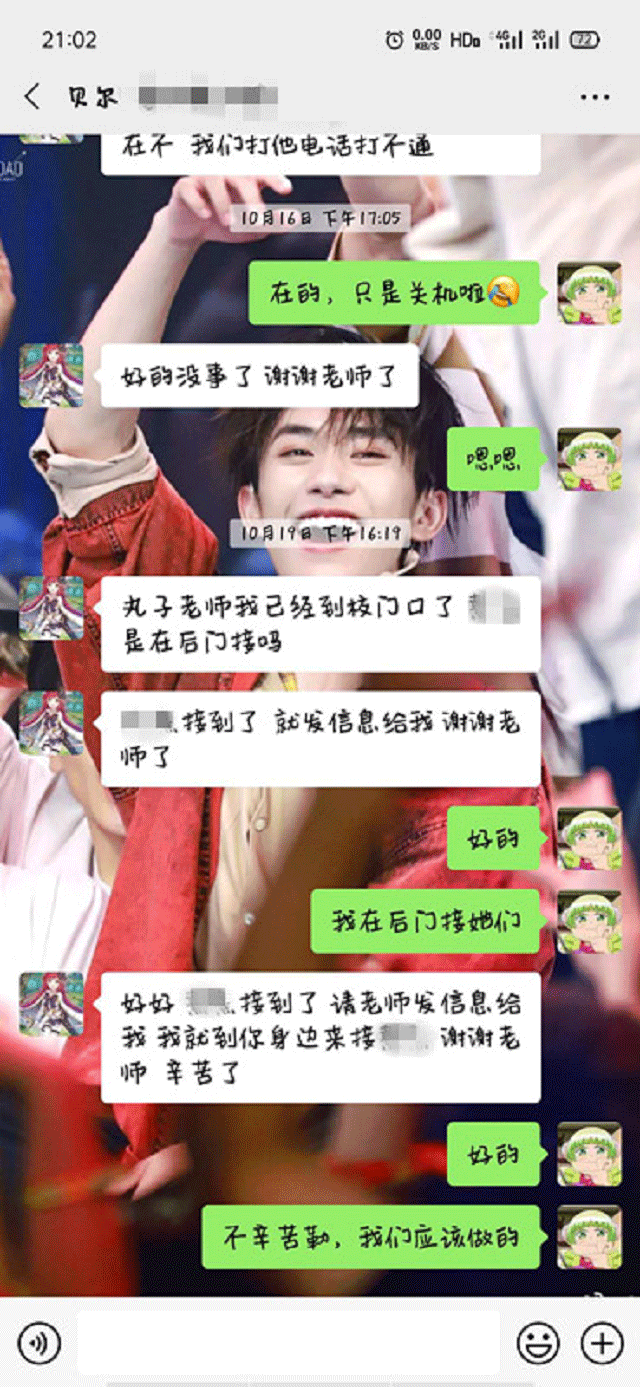
Task: Open own avatar beside 嗯嗯 message
Action: pos(589,459)
